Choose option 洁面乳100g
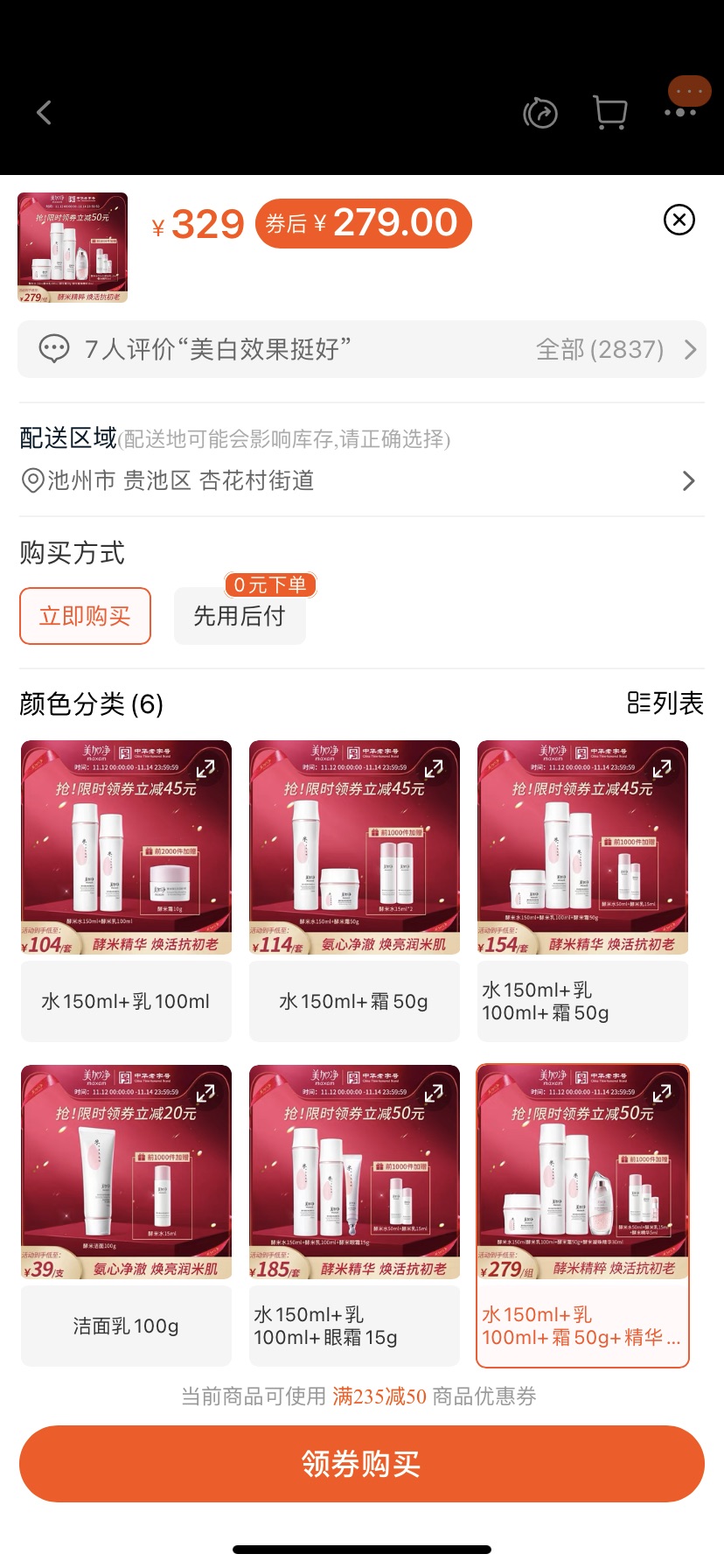724x1568 pixels. [126, 1326]
